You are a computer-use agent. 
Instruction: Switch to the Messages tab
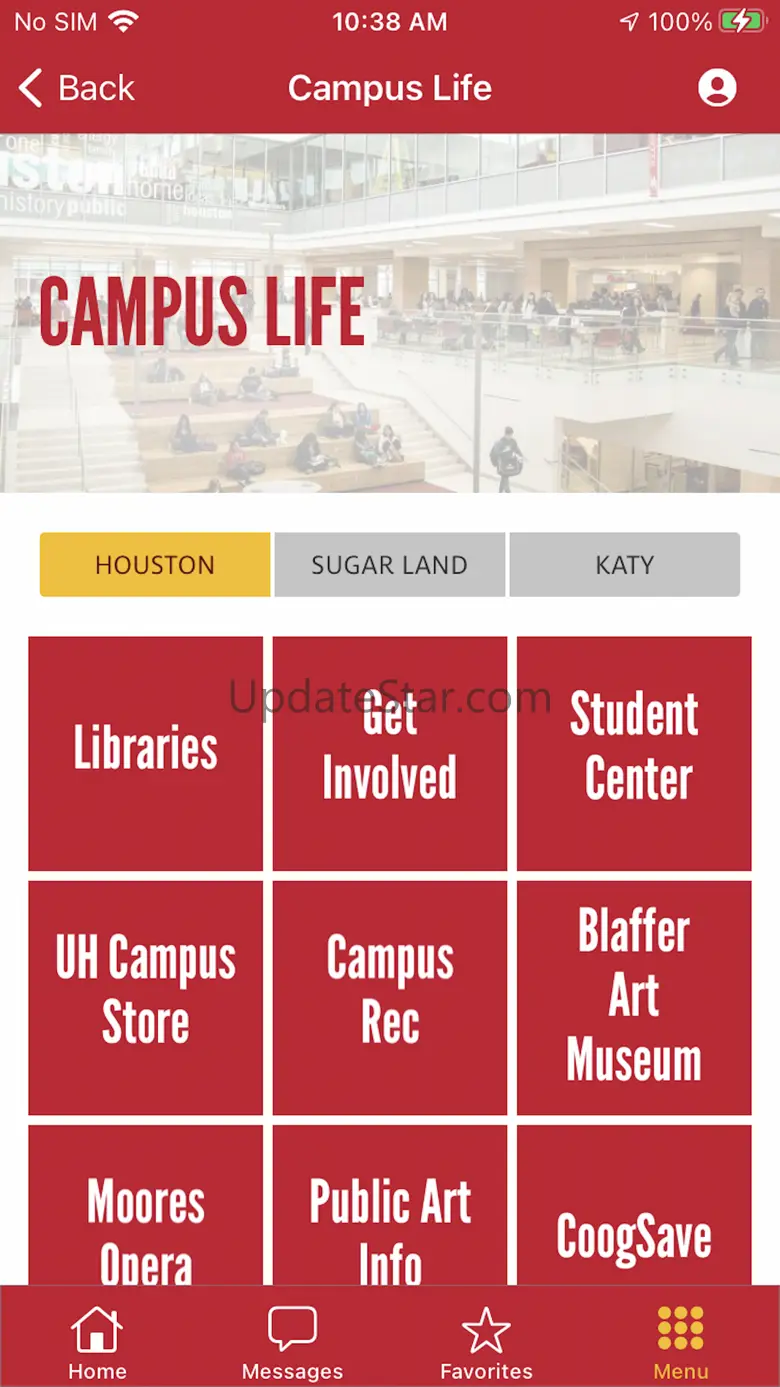click(x=292, y=1343)
